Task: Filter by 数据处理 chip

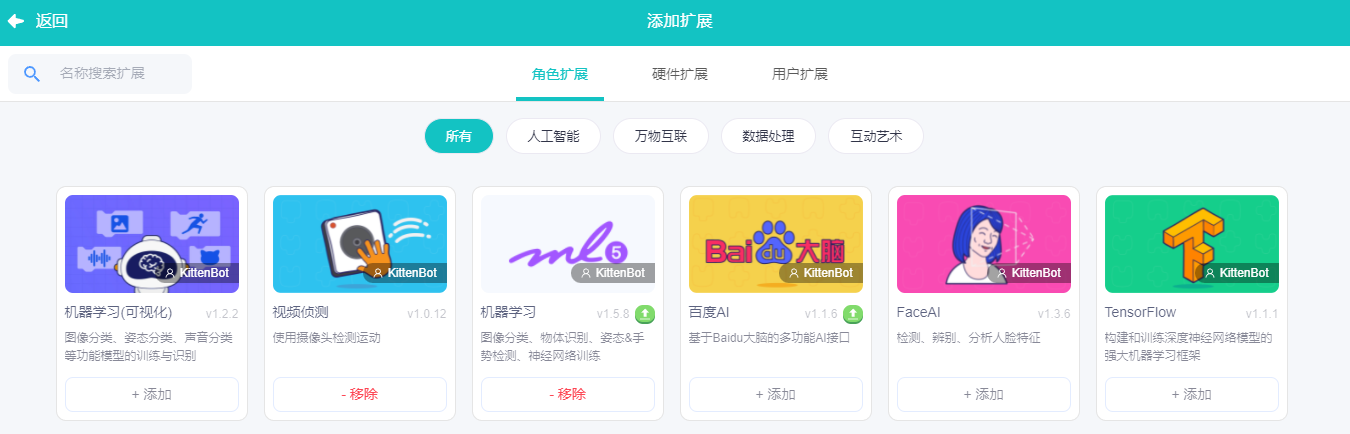Action: click(x=768, y=137)
